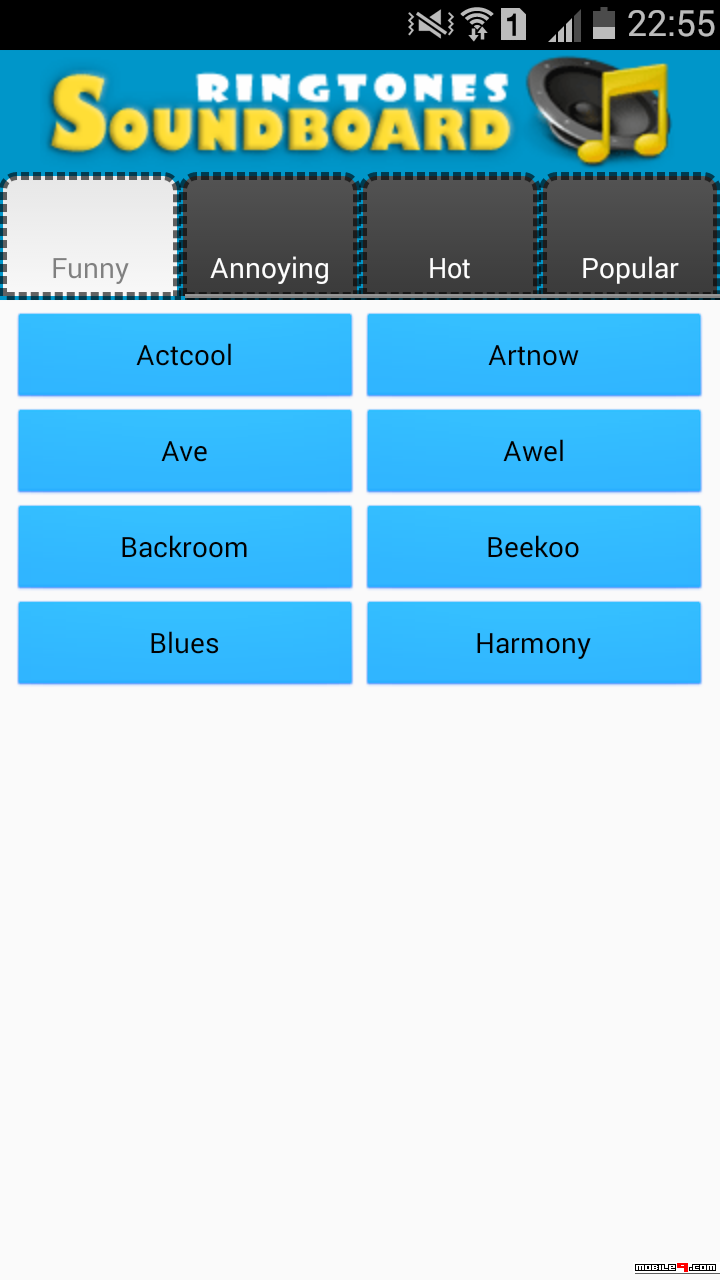
Task: Play the Ave ringtone
Action: tap(185, 451)
